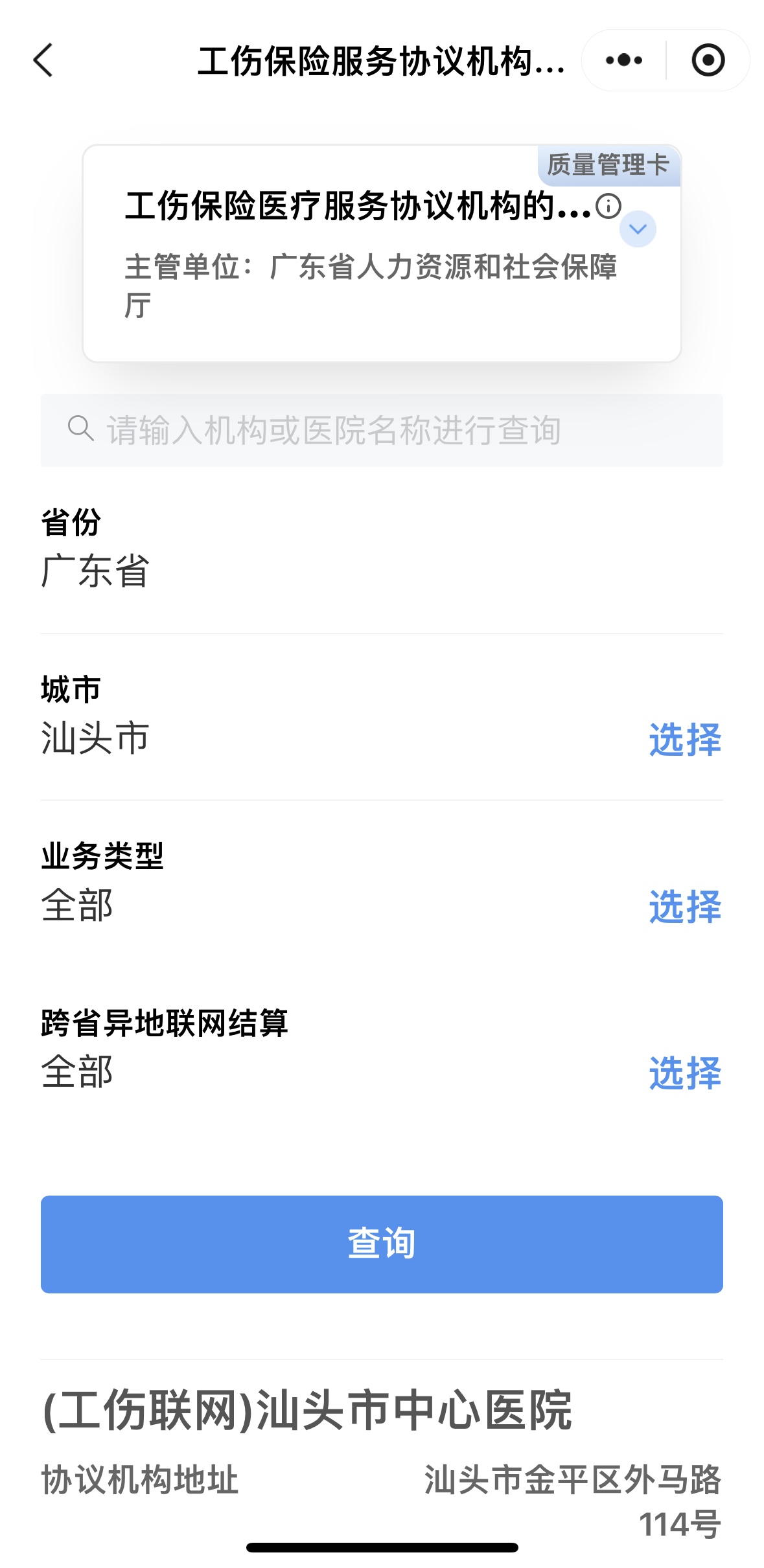Go back to the previous page
The width and height of the screenshot is (764, 1568).
pos(43,61)
